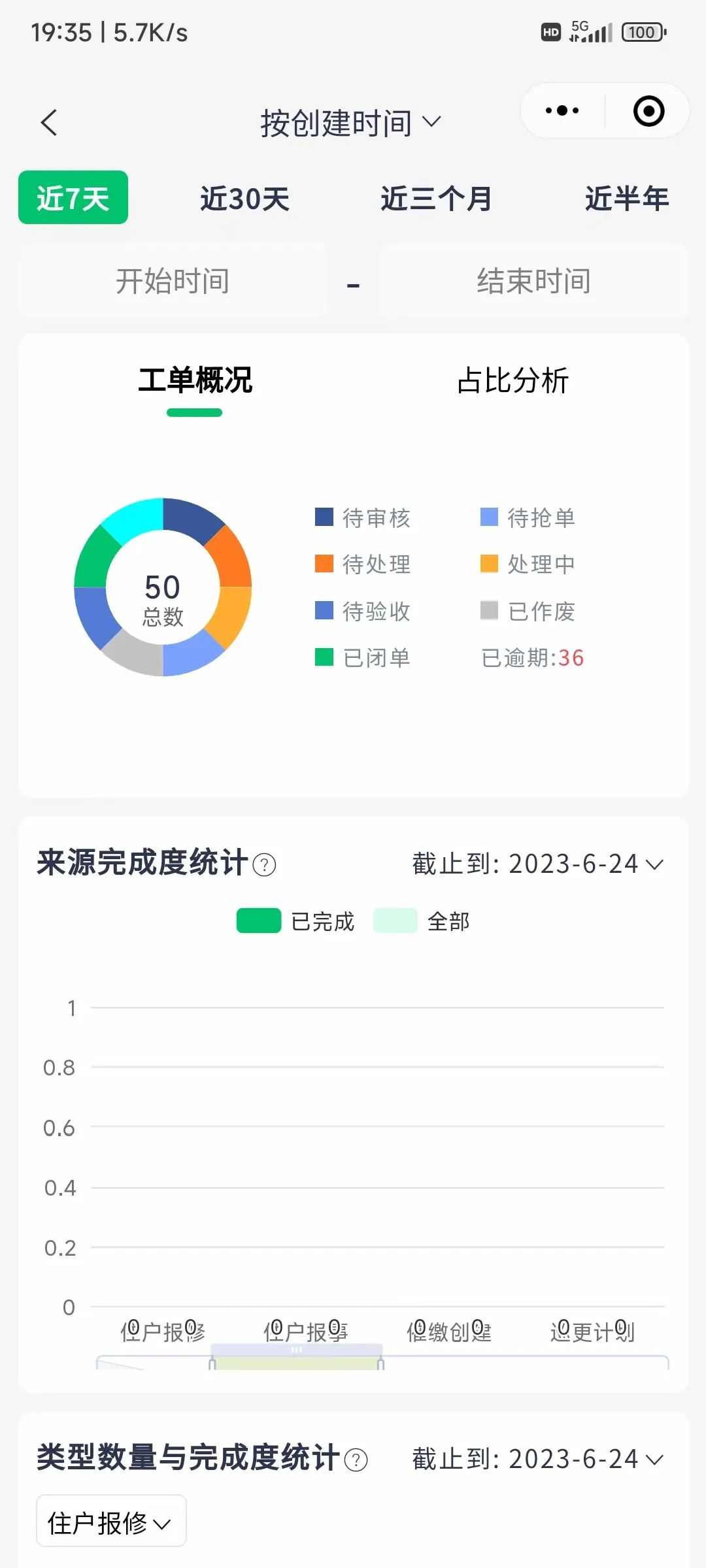This screenshot has width=706, height=1568.
Task: Open the 按创建时间 sort dropdown
Action: point(351,123)
